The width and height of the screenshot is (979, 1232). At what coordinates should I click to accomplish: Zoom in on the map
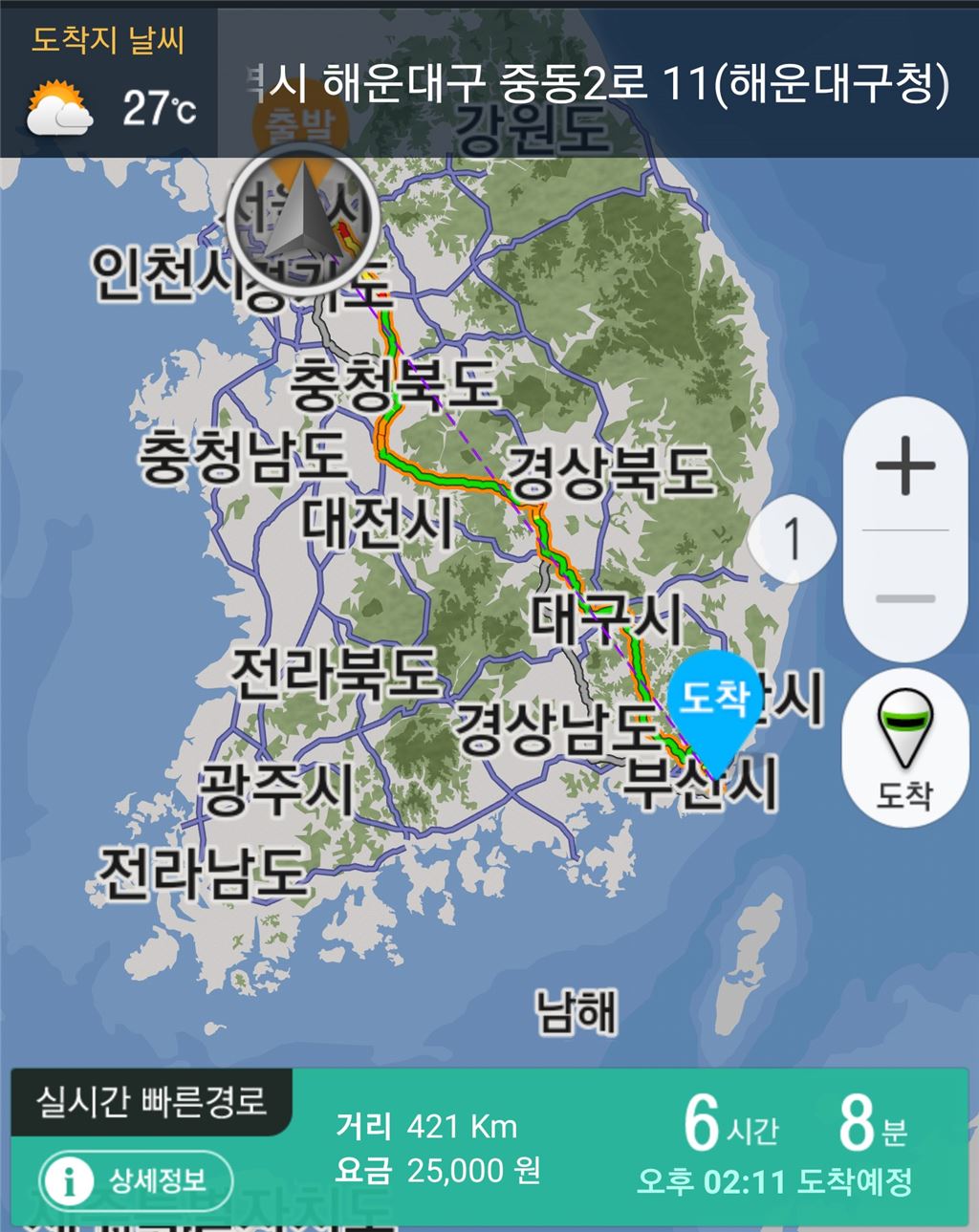[904, 466]
